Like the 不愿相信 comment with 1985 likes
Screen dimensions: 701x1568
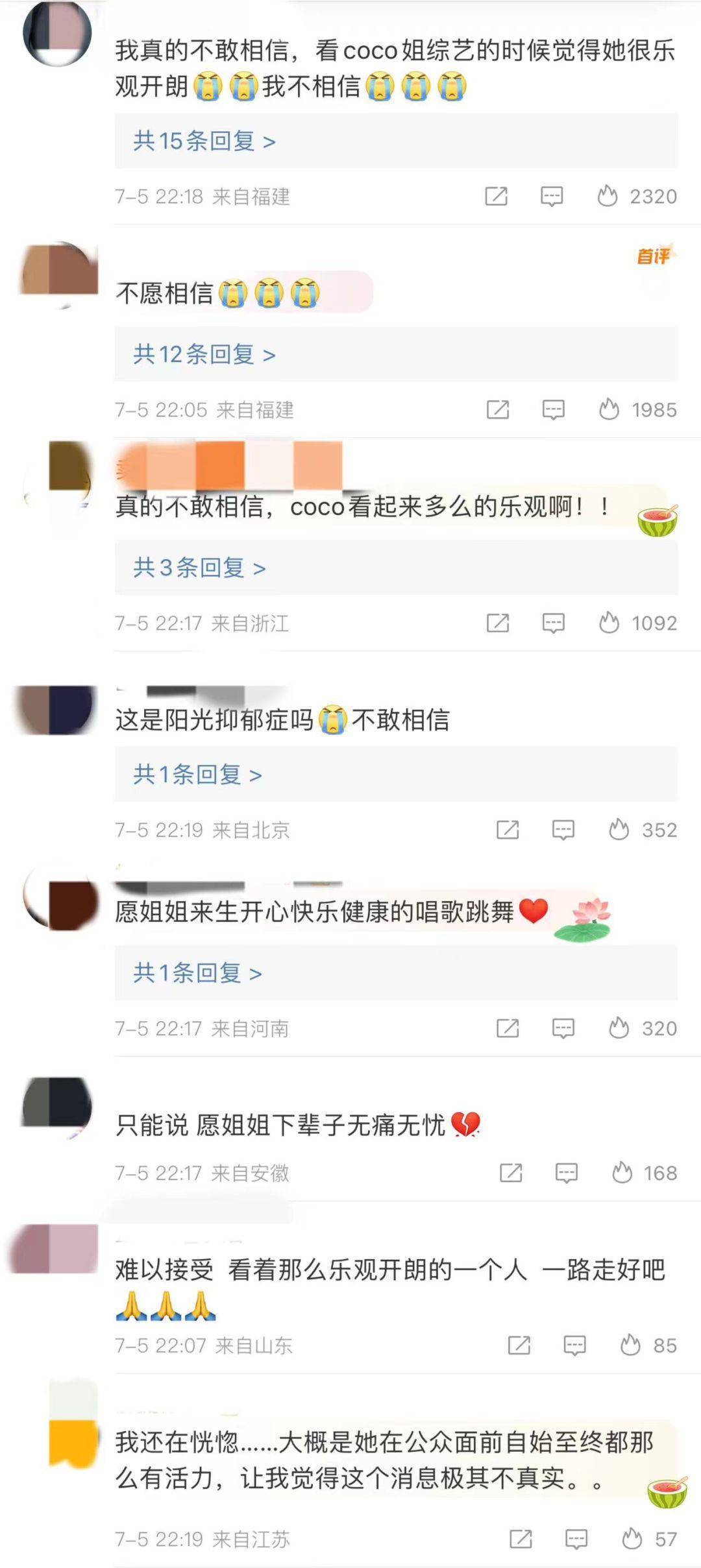point(609,409)
